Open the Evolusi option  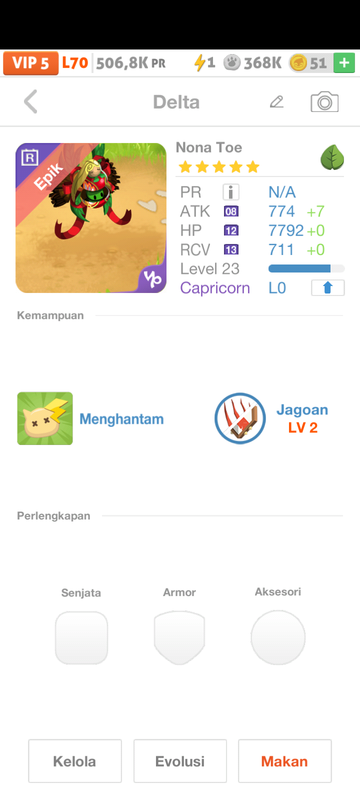180,761
